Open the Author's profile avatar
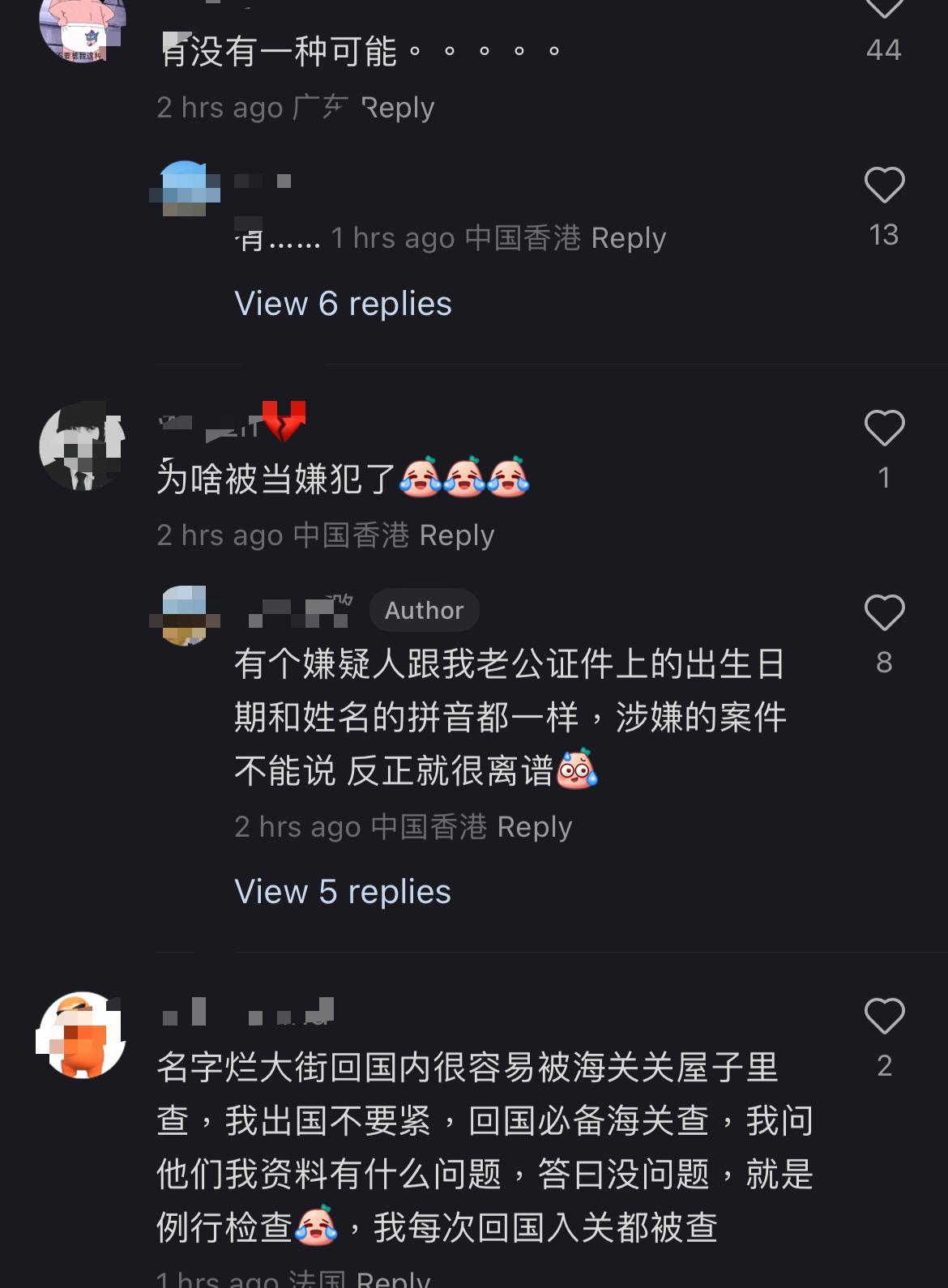 click(x=185, y=616)
